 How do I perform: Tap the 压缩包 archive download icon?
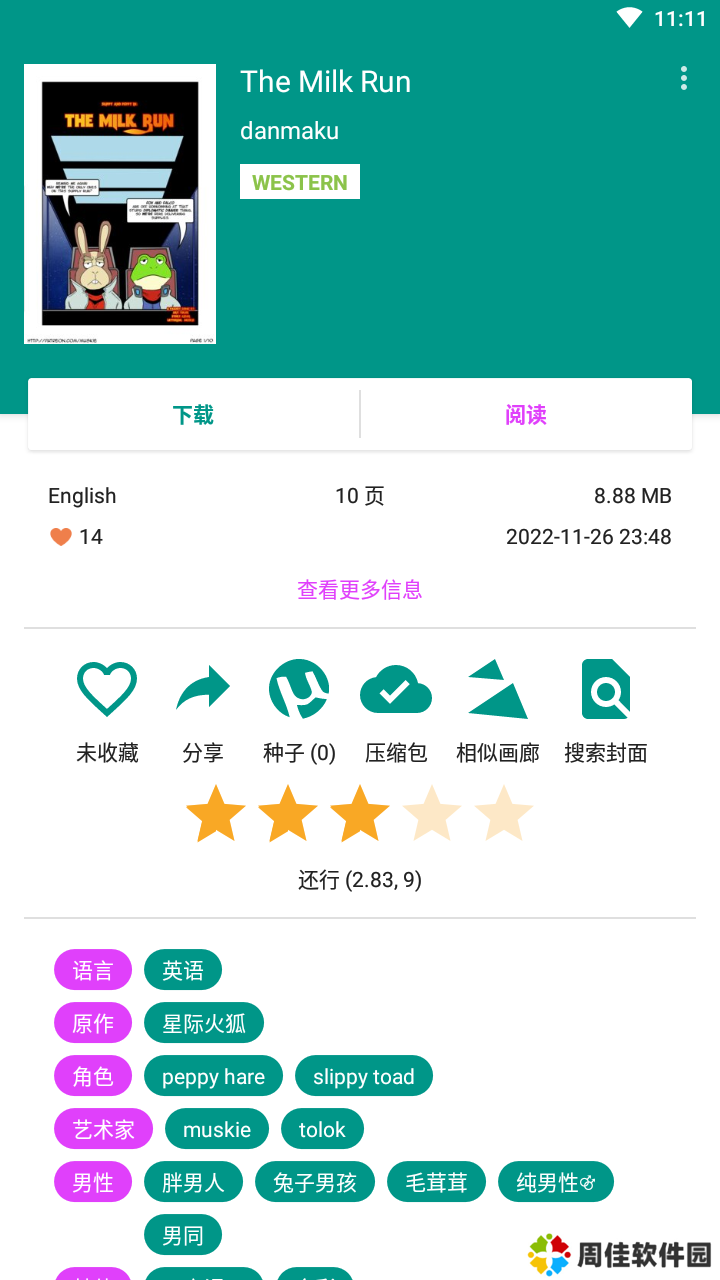pos(396,709)
